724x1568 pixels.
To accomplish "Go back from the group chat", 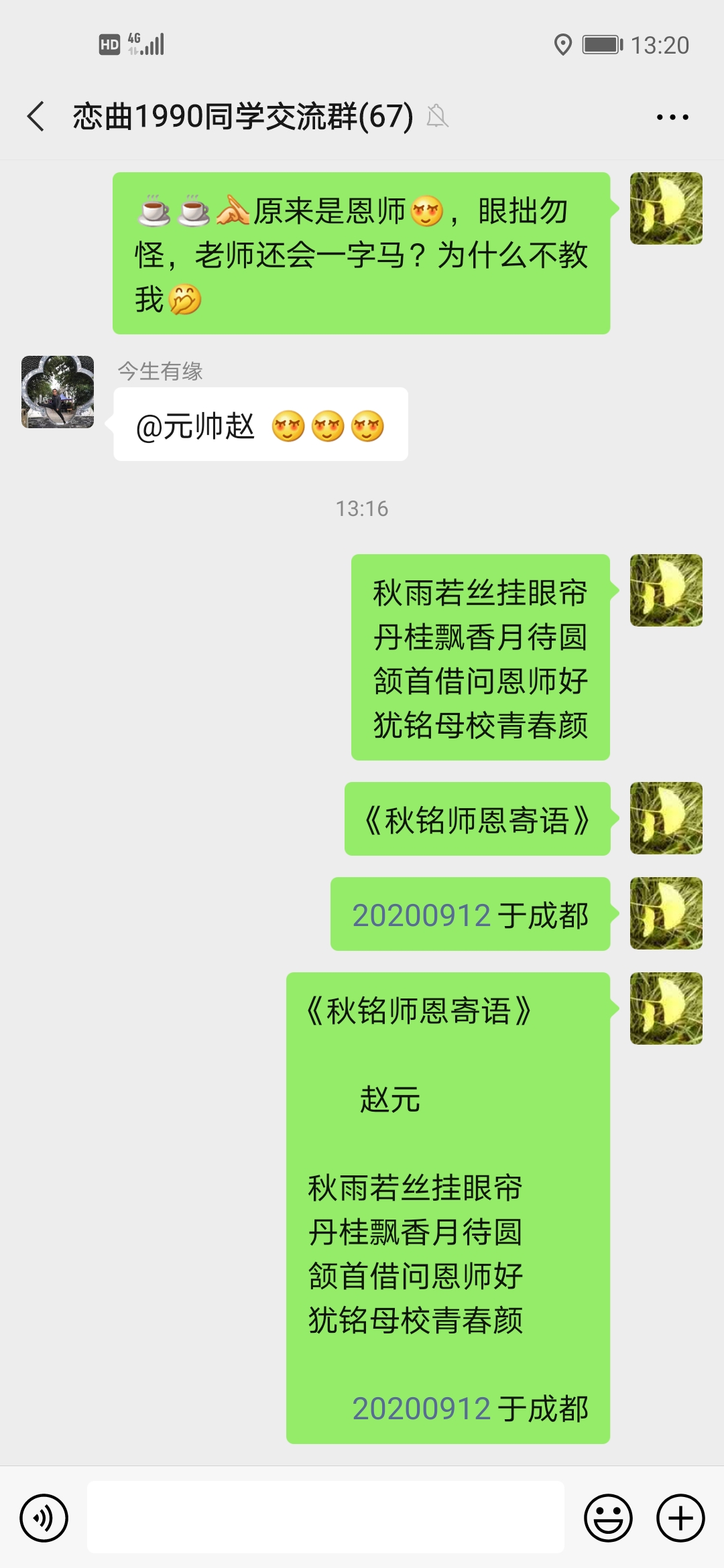I will pyautogui.click(x=36, y=117).
